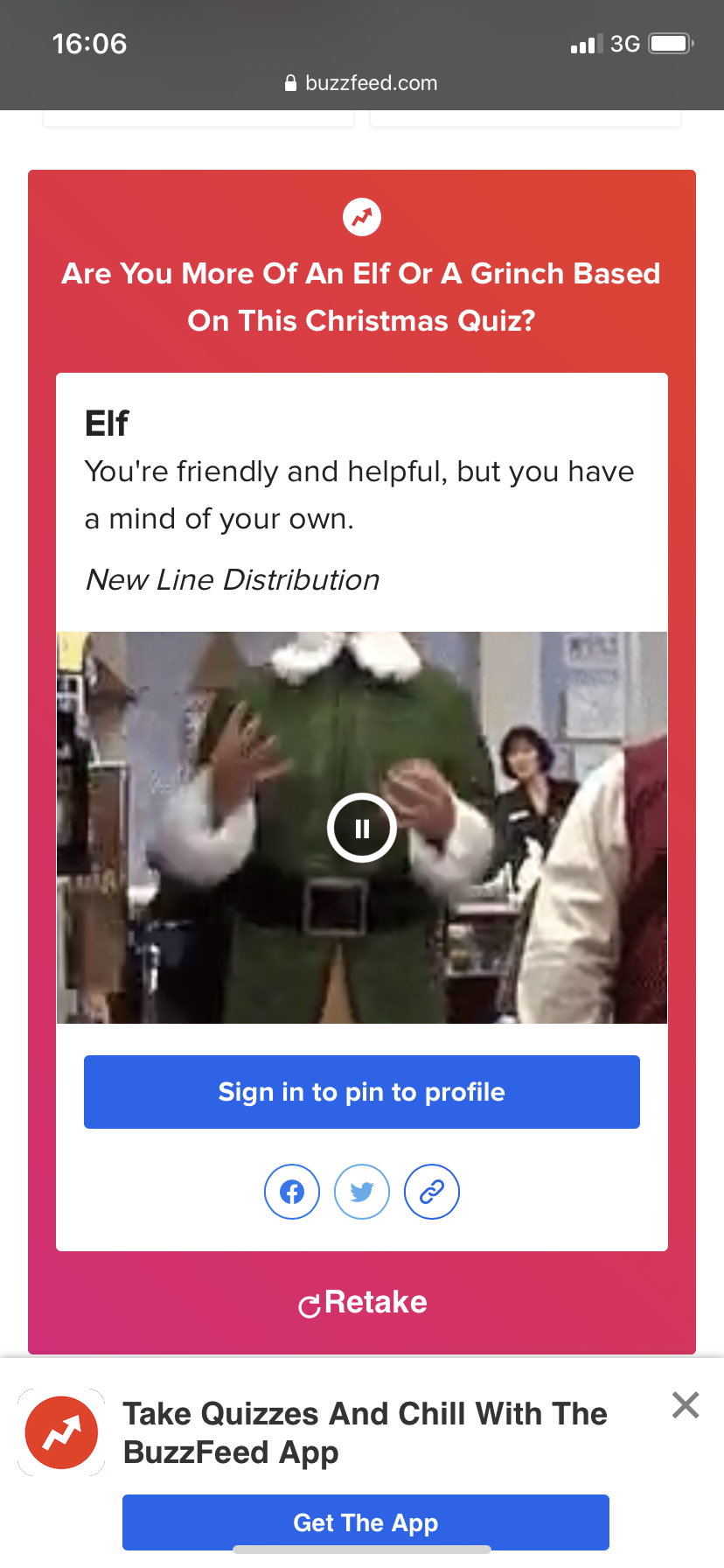This screenshot has width=724, height=1568.
Task: Dismiss the BuzzFeed app banner
Action: tap(686, 1405)
